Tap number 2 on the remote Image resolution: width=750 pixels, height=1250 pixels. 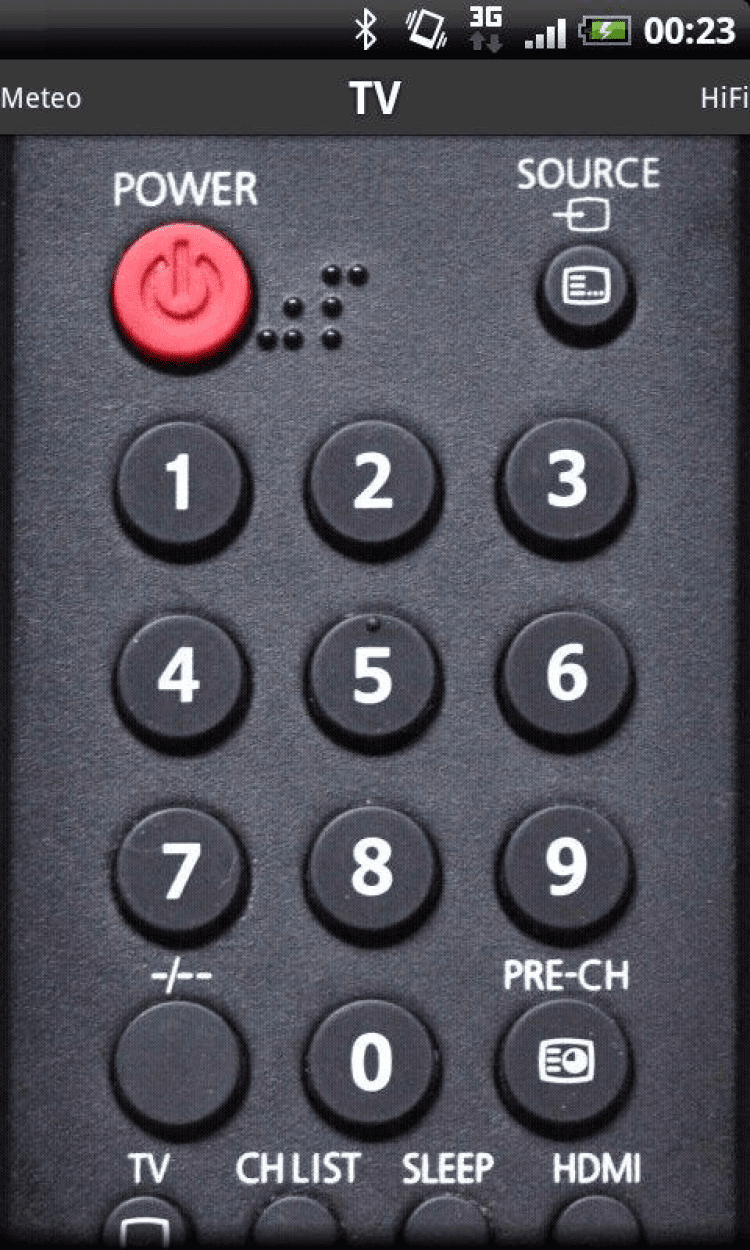click(x=372, y=484)
